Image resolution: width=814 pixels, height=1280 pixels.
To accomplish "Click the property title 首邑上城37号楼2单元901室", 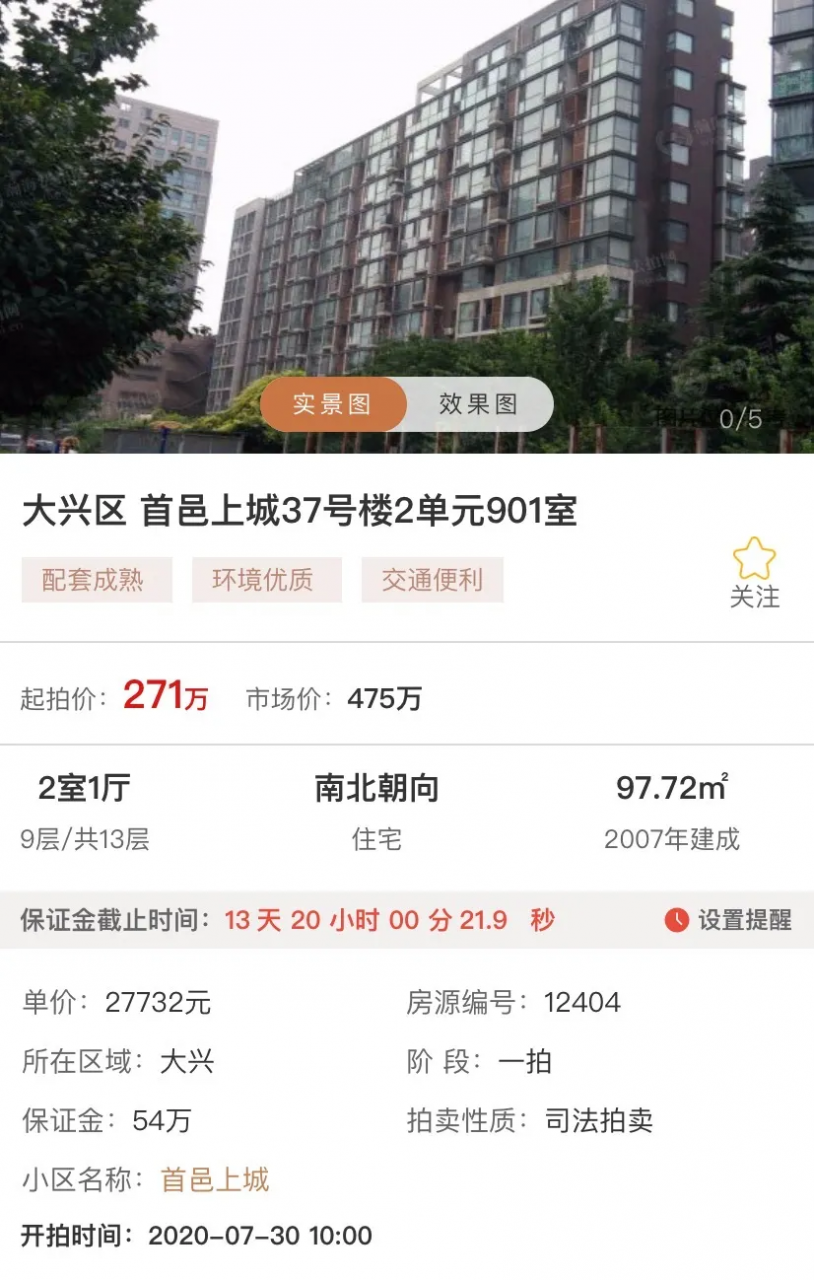I will tap(300, 509).
